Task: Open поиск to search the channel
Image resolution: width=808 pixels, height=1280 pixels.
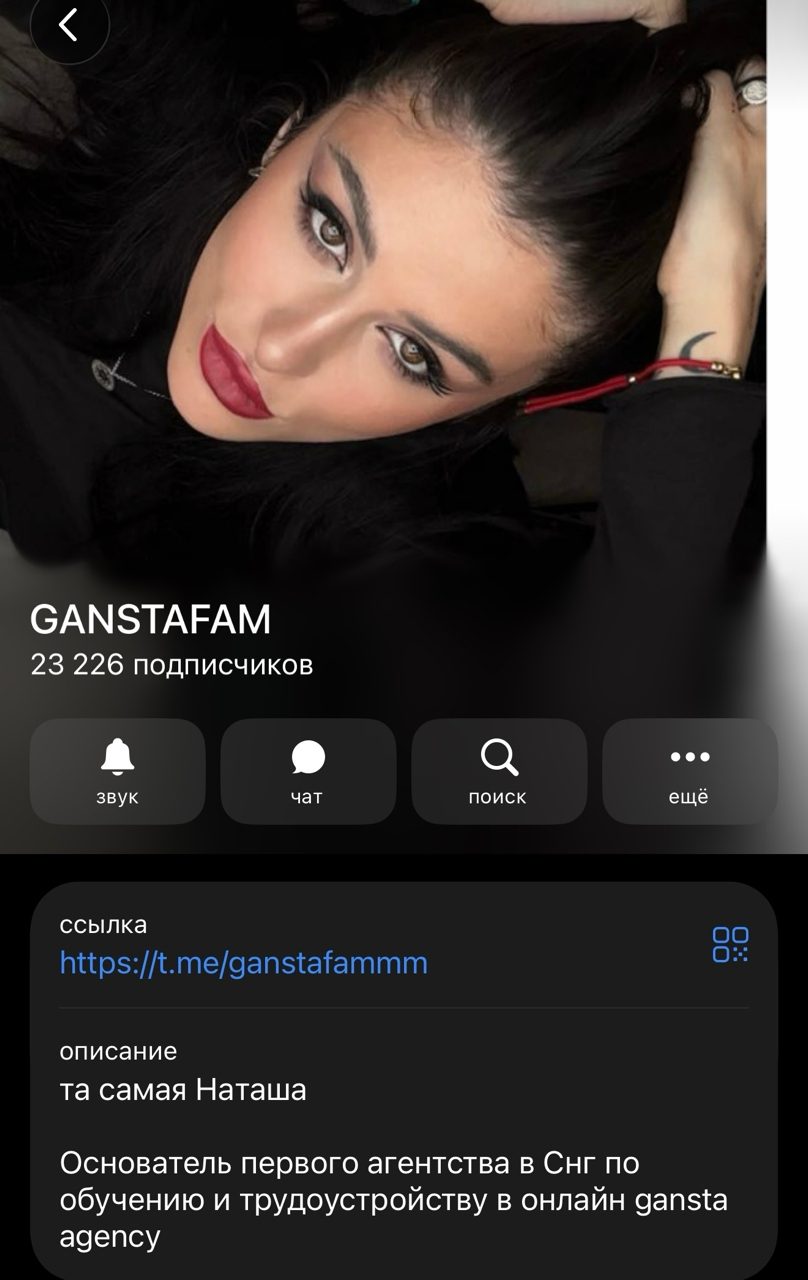Action: point(498,771)
